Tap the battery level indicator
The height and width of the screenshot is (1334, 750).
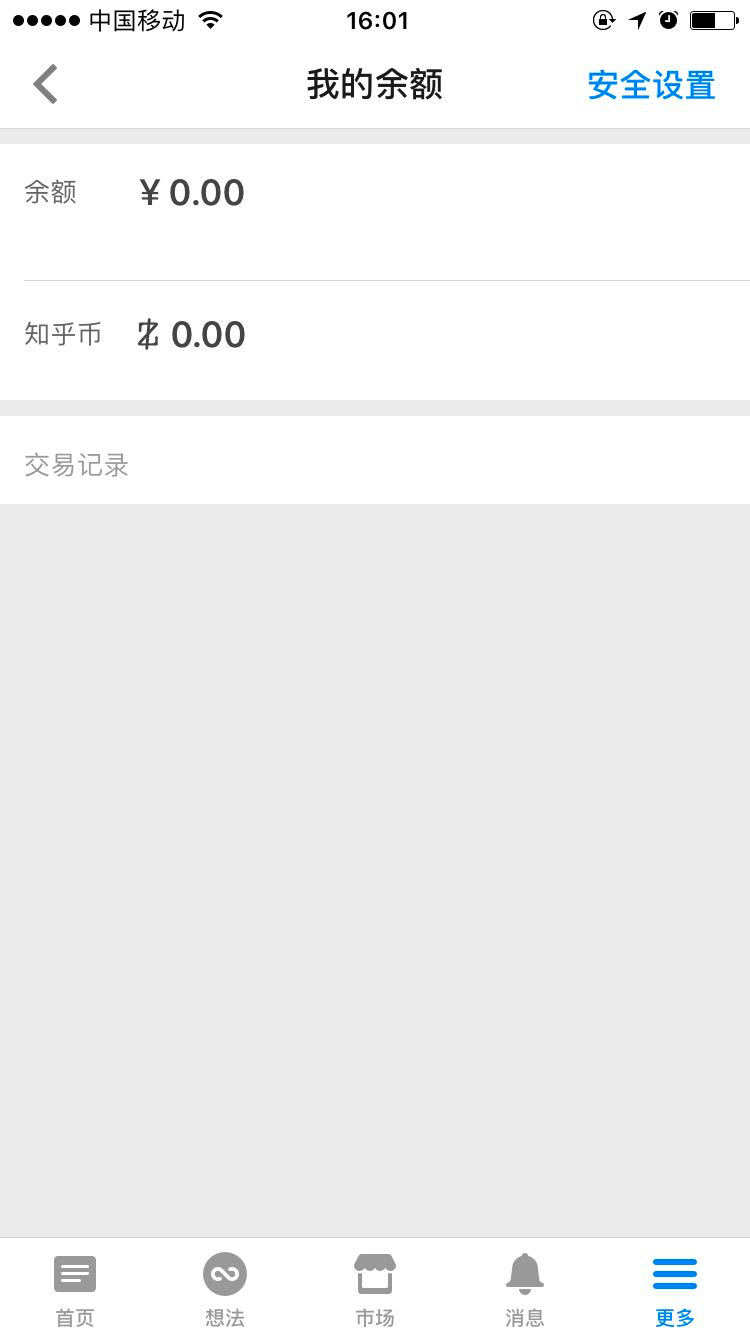(x=712, y=18)
